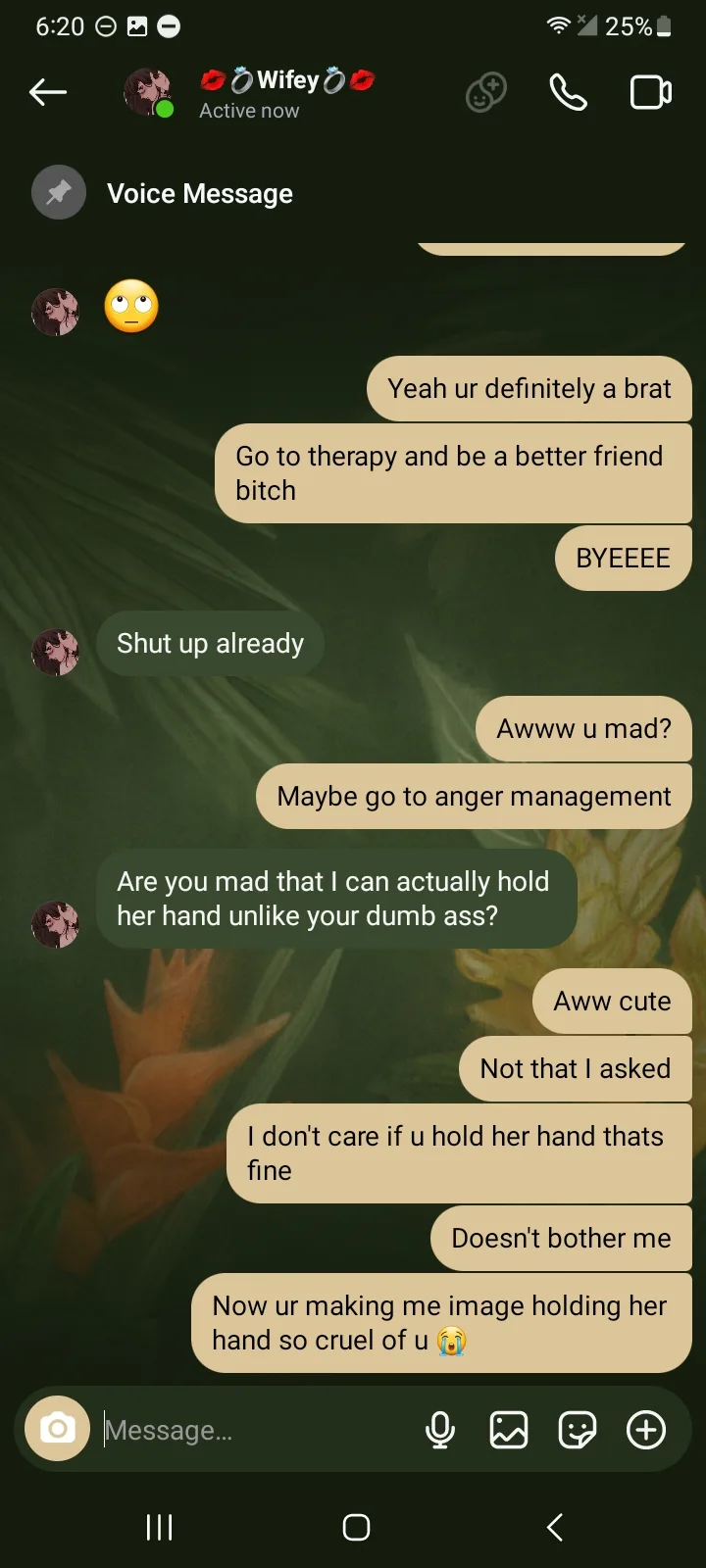Viewport: 706px width, 1568px height.
Task: Start a voice call with Wifey
Action: [568, 93]
